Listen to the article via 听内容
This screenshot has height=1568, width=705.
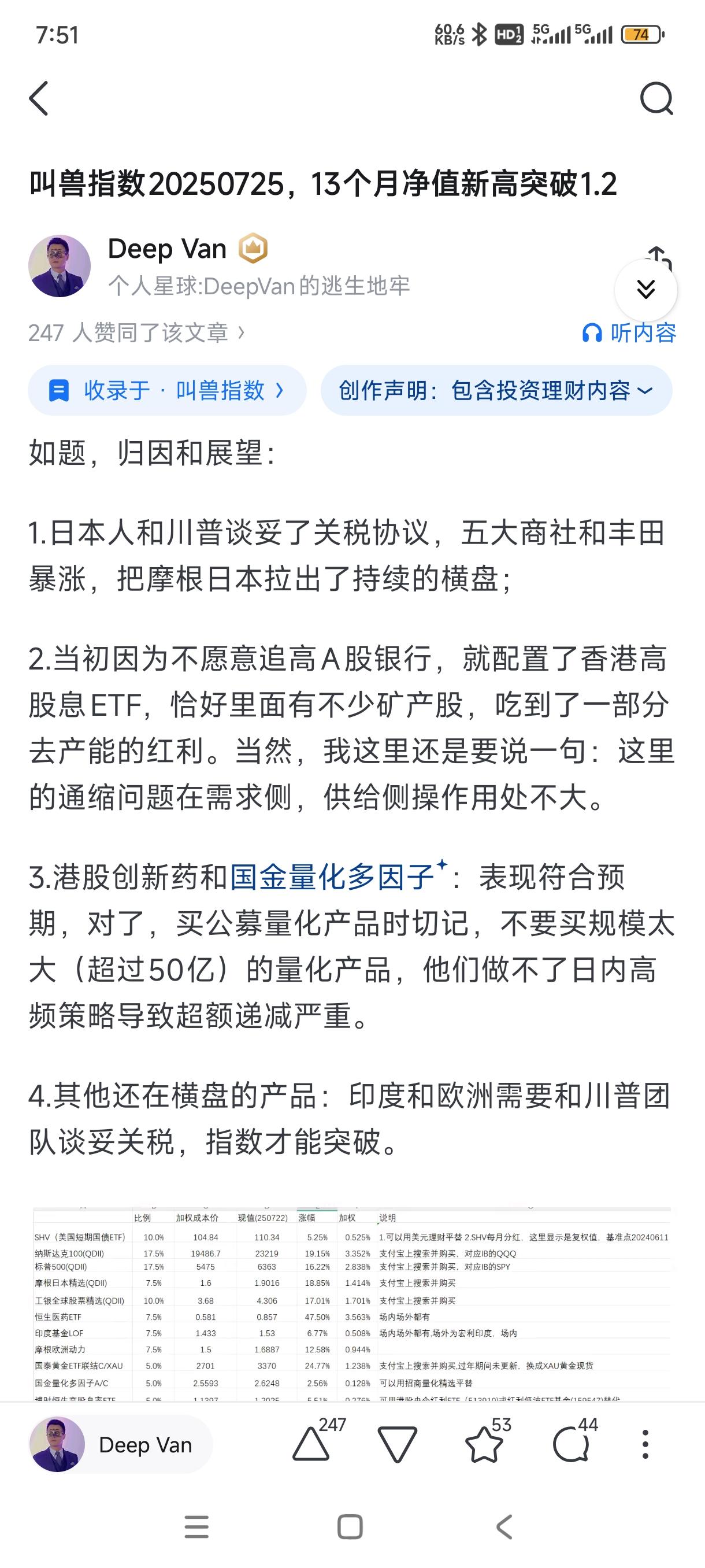pyautogui.click(x=629, y=333)
